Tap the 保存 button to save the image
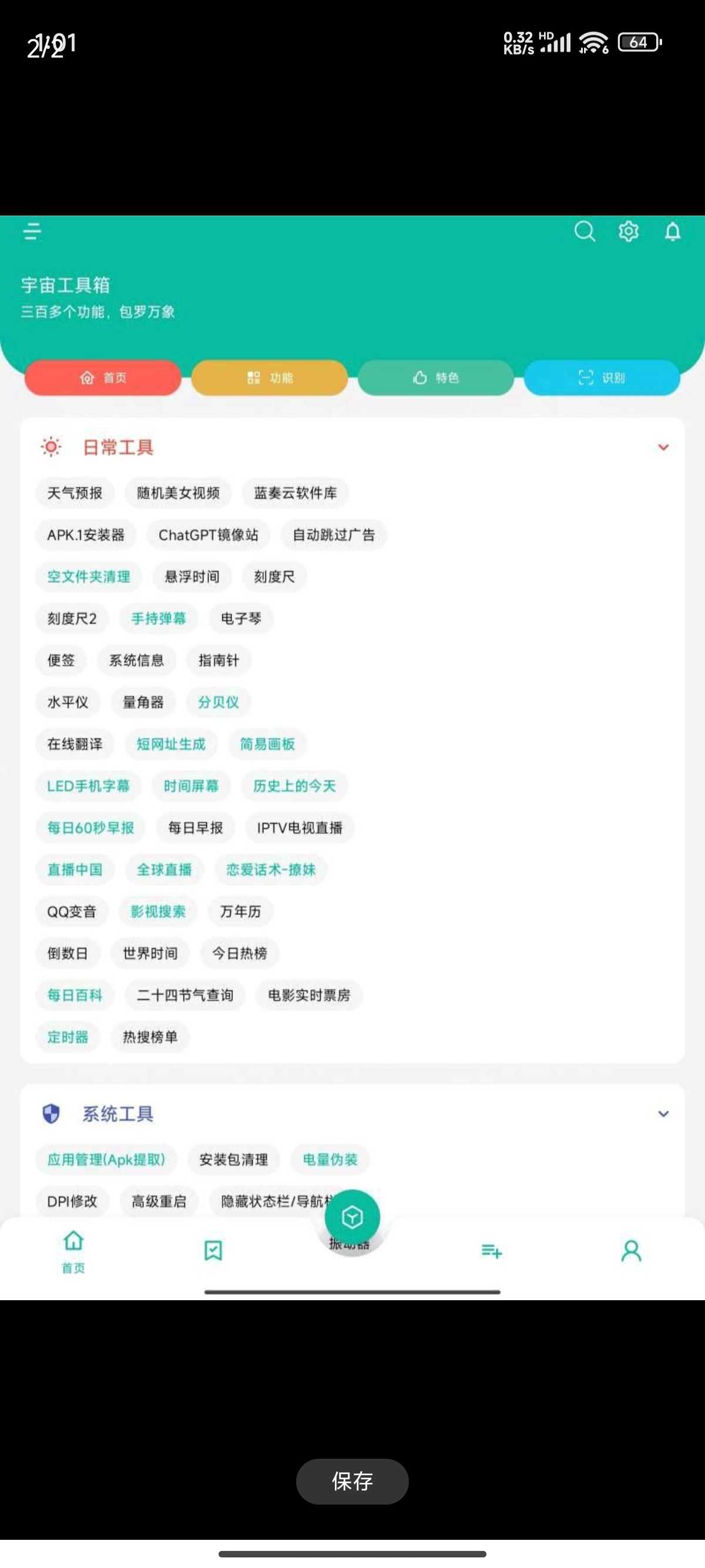This screenshot has width=705, height=1568. [x=352, y=1481]
